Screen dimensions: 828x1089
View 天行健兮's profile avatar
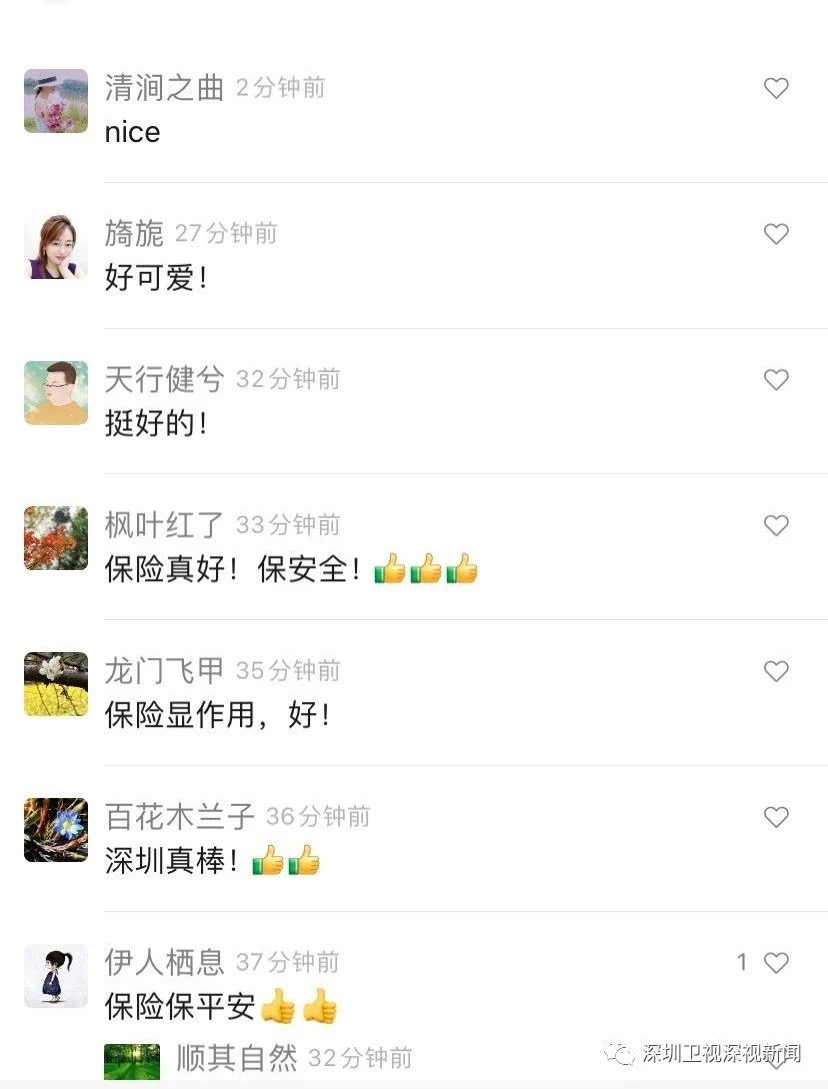[56, 393]
